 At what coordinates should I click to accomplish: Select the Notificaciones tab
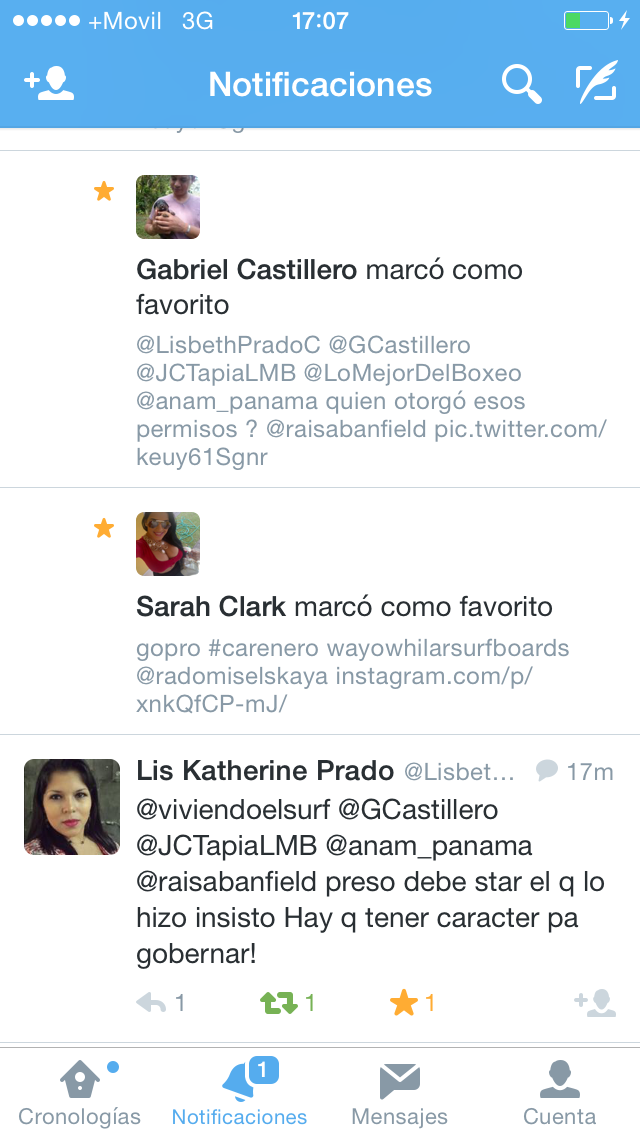[x=239, y=1093]
